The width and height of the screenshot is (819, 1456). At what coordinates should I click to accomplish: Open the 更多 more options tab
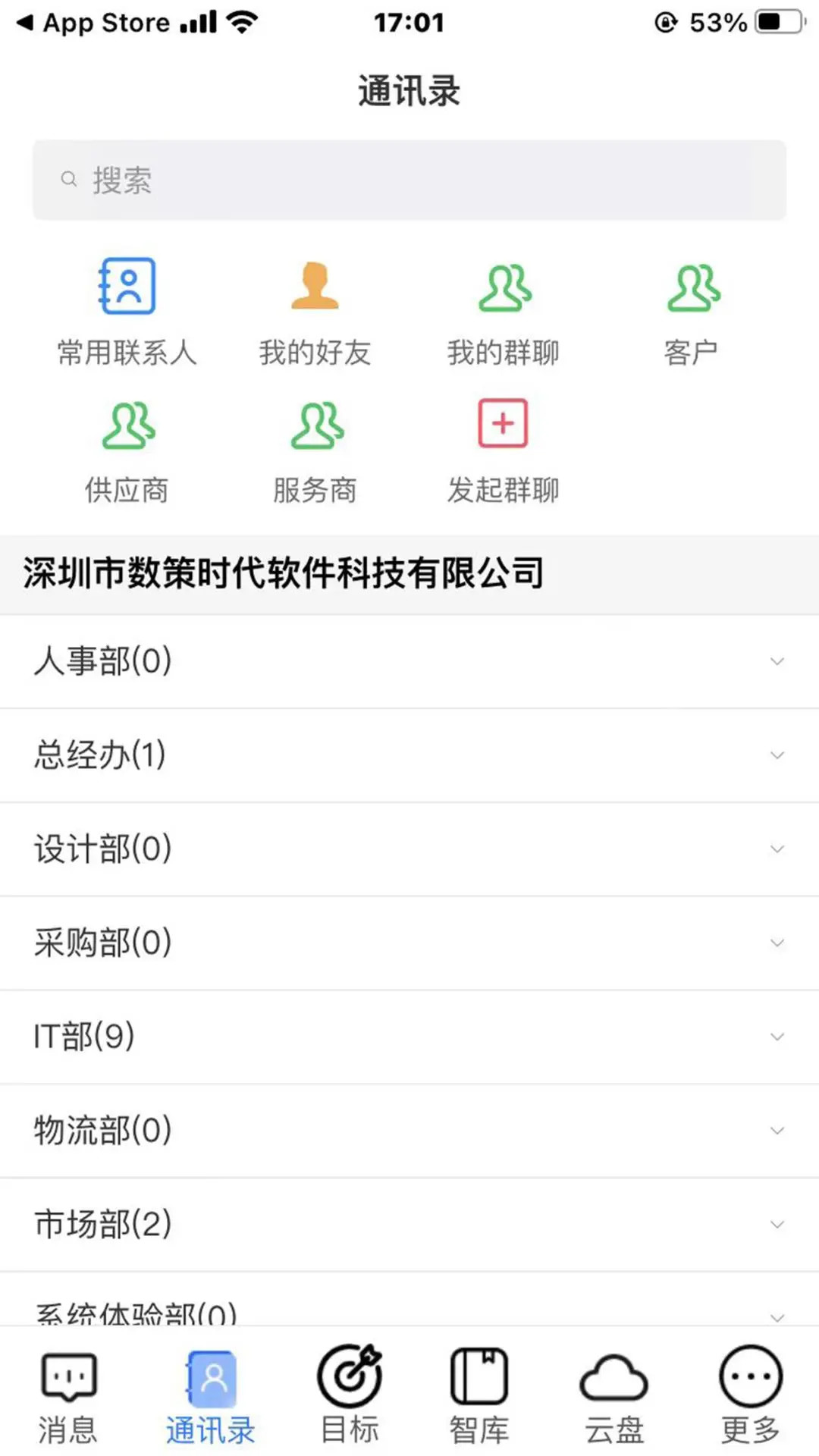click(x=749, y=1395)
